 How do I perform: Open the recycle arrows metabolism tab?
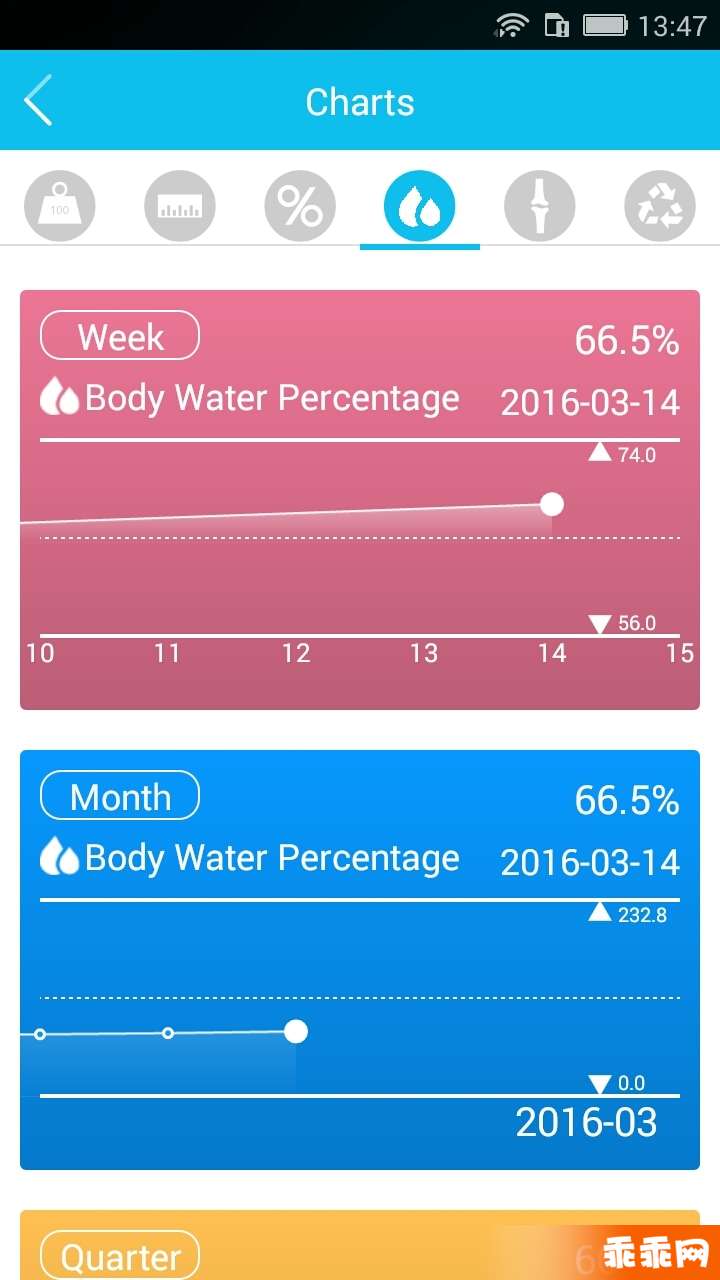(x=660, y=206)
